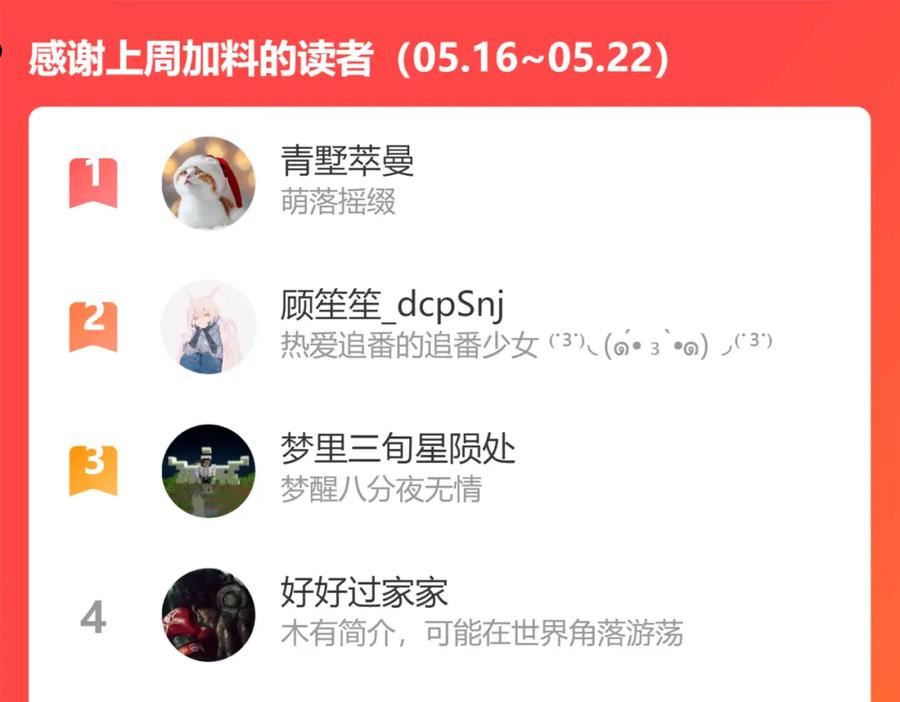View reader 梦里三旬星陨处's profile

pos(449,471)
